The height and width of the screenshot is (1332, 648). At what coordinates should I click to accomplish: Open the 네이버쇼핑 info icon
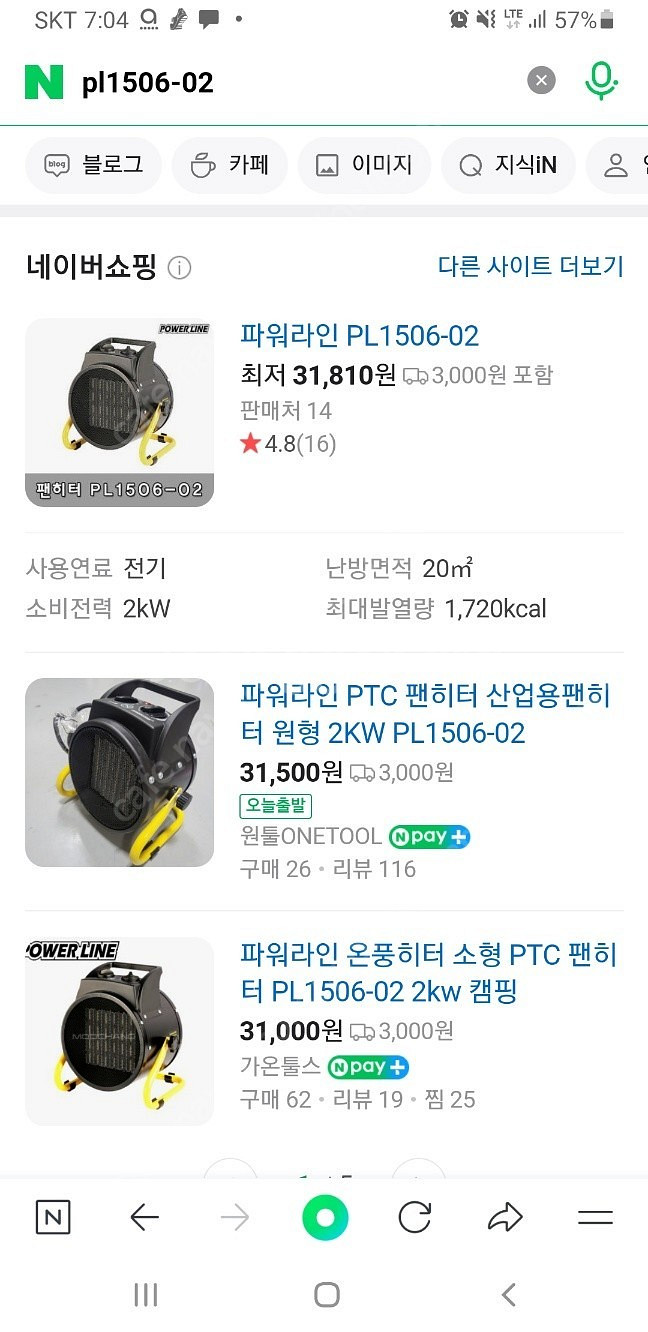[180, 268]
